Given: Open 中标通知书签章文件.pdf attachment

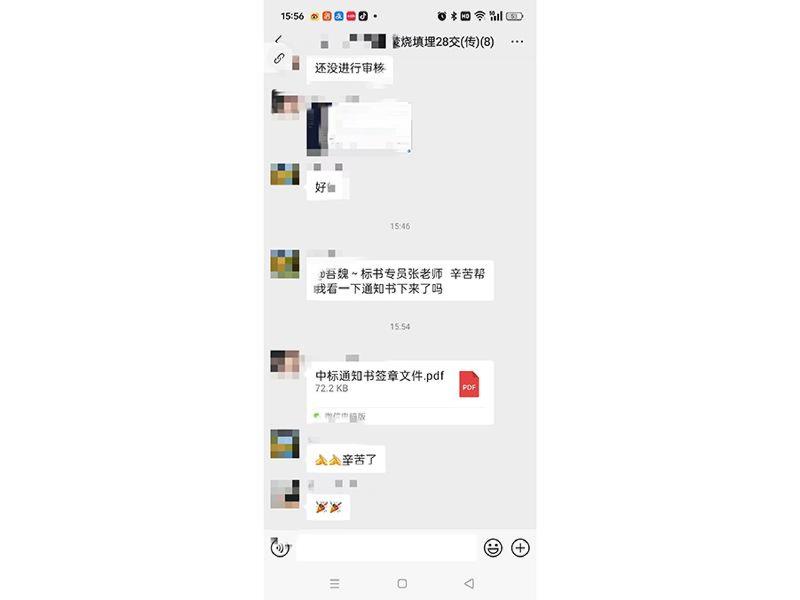Looking at the screenshot, I should point(399,383).
